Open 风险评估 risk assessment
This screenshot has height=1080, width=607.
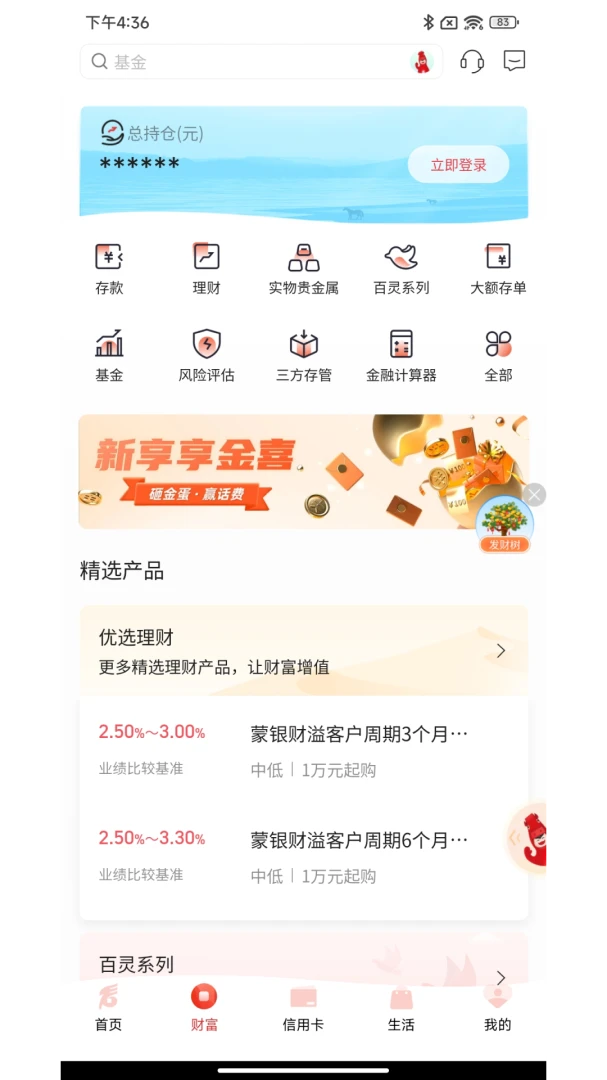click(206, 356)
